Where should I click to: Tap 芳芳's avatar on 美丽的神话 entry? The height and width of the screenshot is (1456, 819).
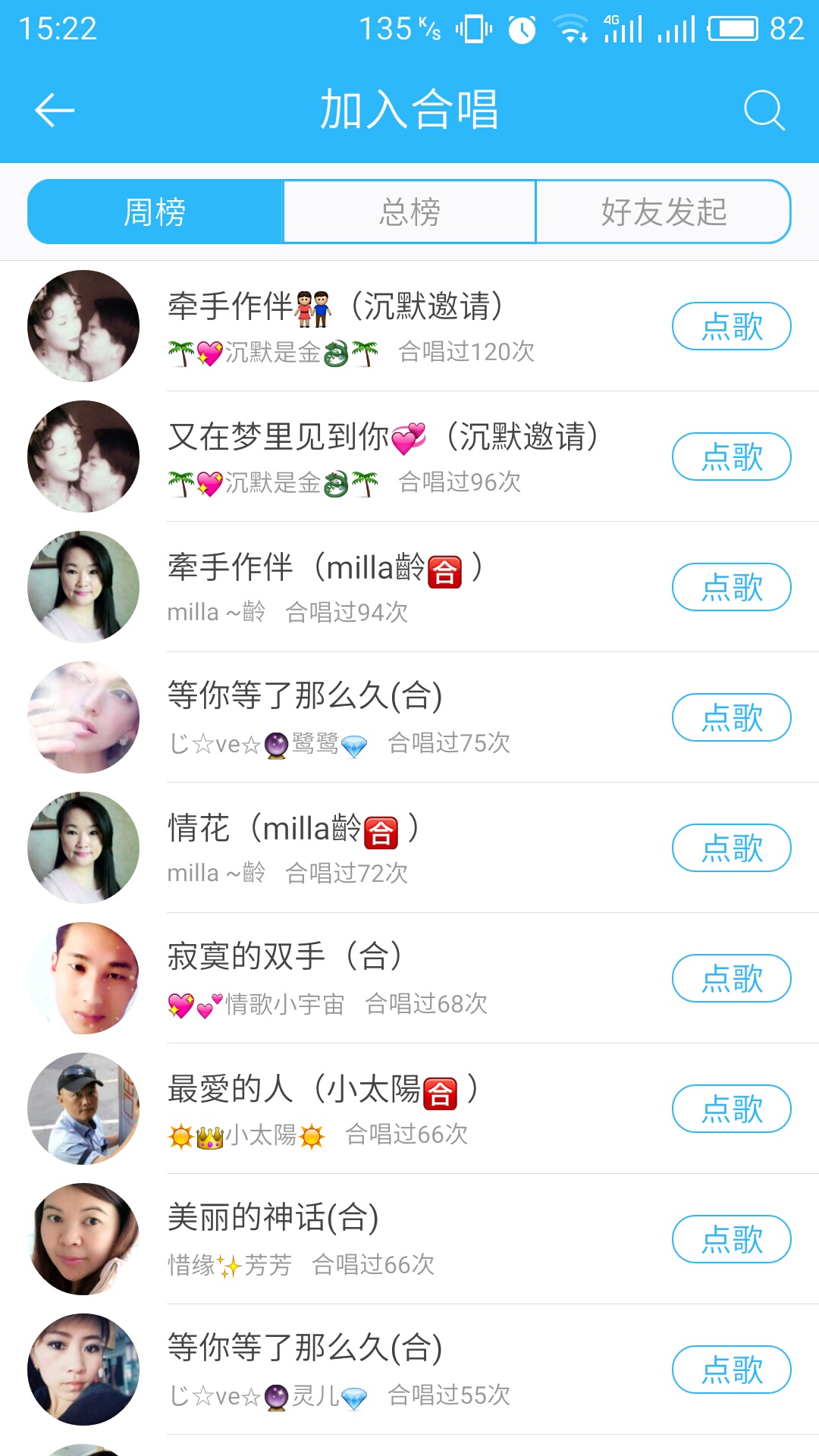point(83,1239)
